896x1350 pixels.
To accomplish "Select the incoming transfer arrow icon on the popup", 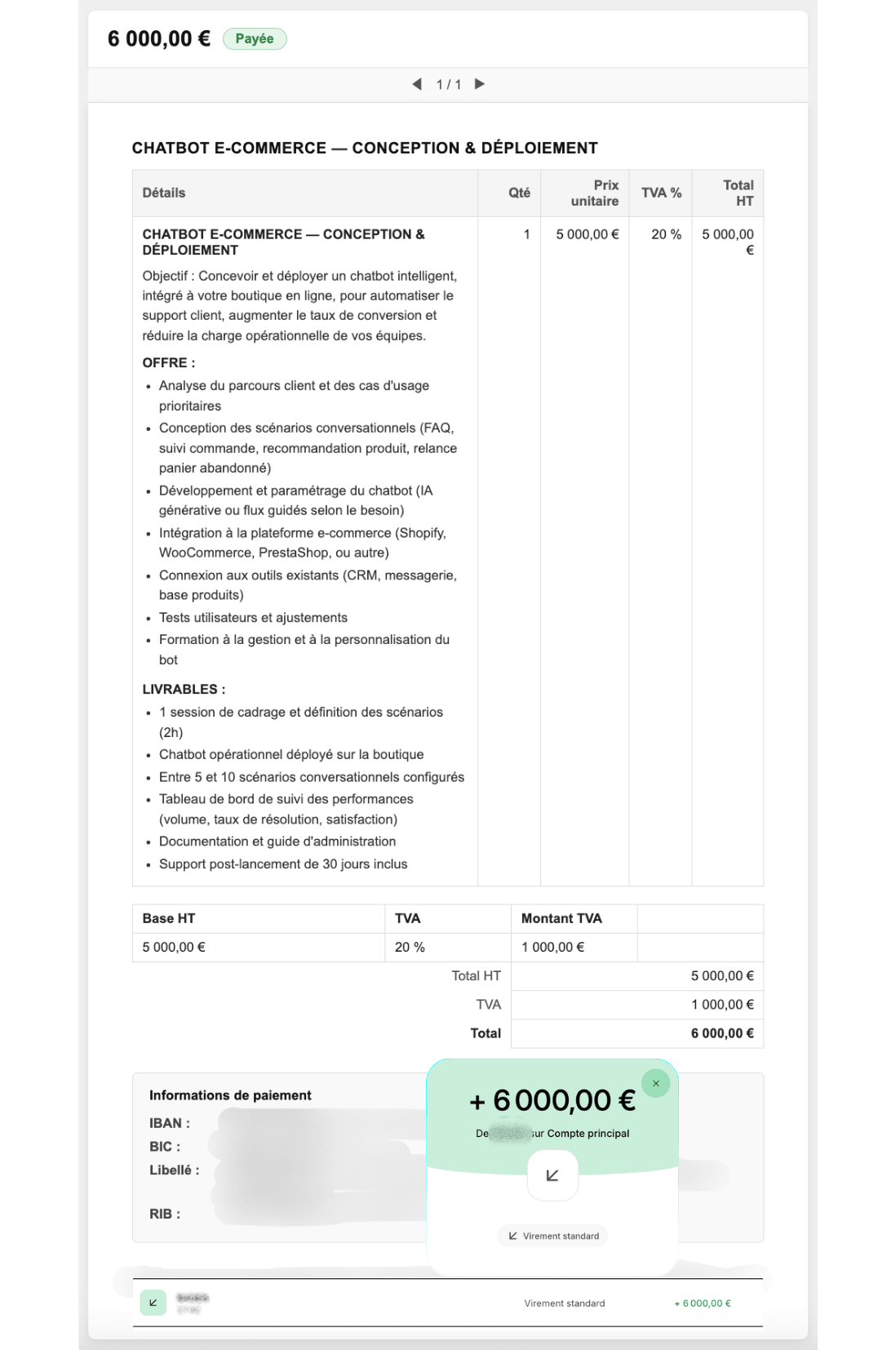I will (552, 1176).
